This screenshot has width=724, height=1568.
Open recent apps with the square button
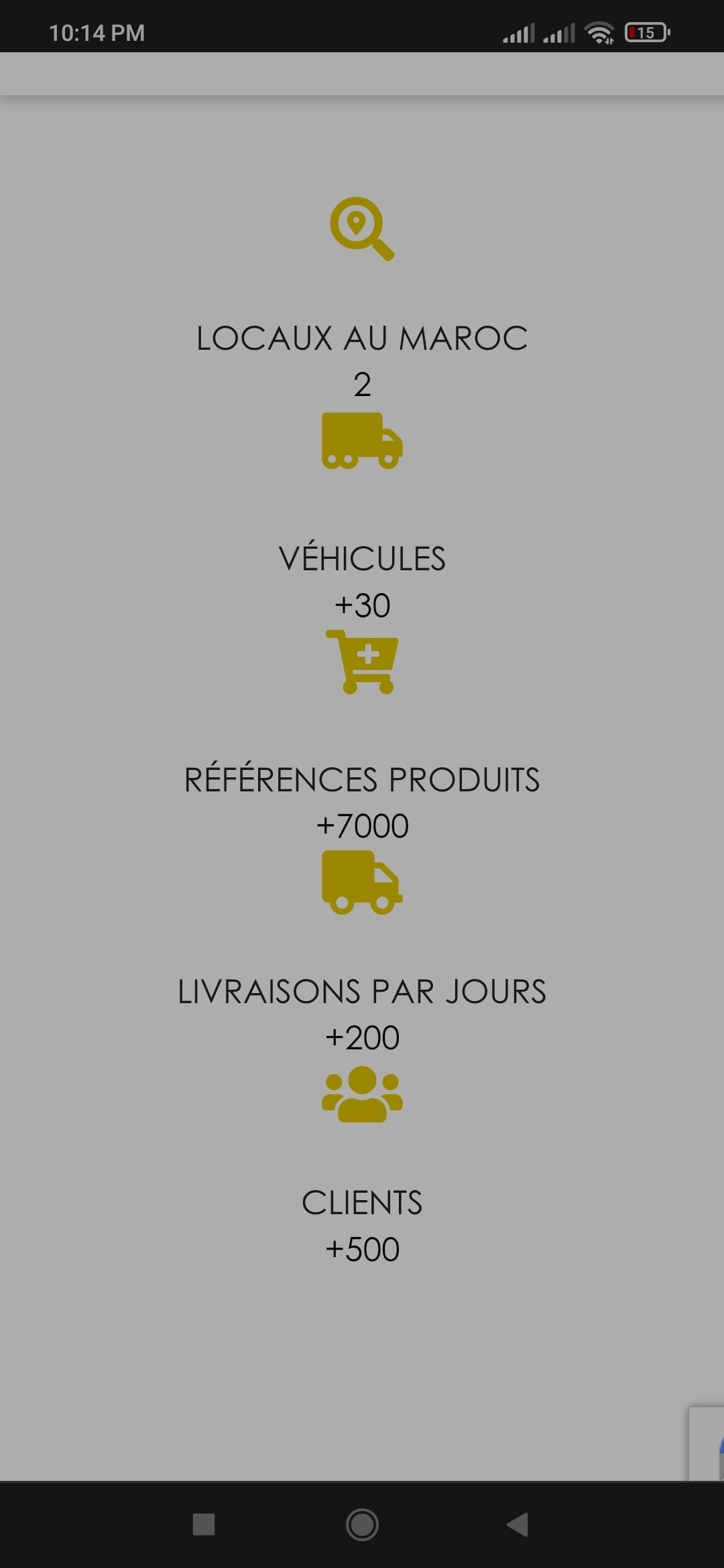click(x=204, y=1524)
